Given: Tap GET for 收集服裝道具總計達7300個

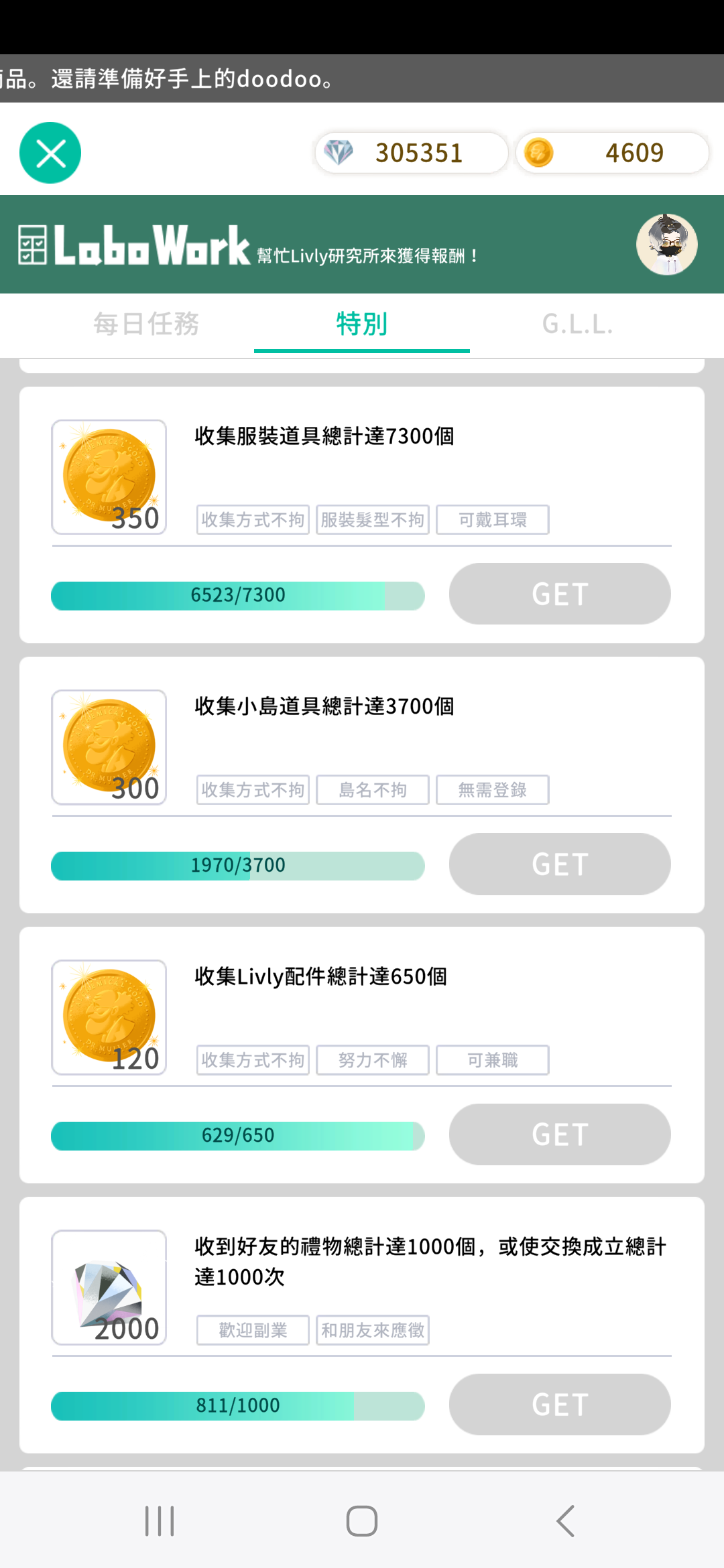Looking at the screenshot, I should [560, 594].
